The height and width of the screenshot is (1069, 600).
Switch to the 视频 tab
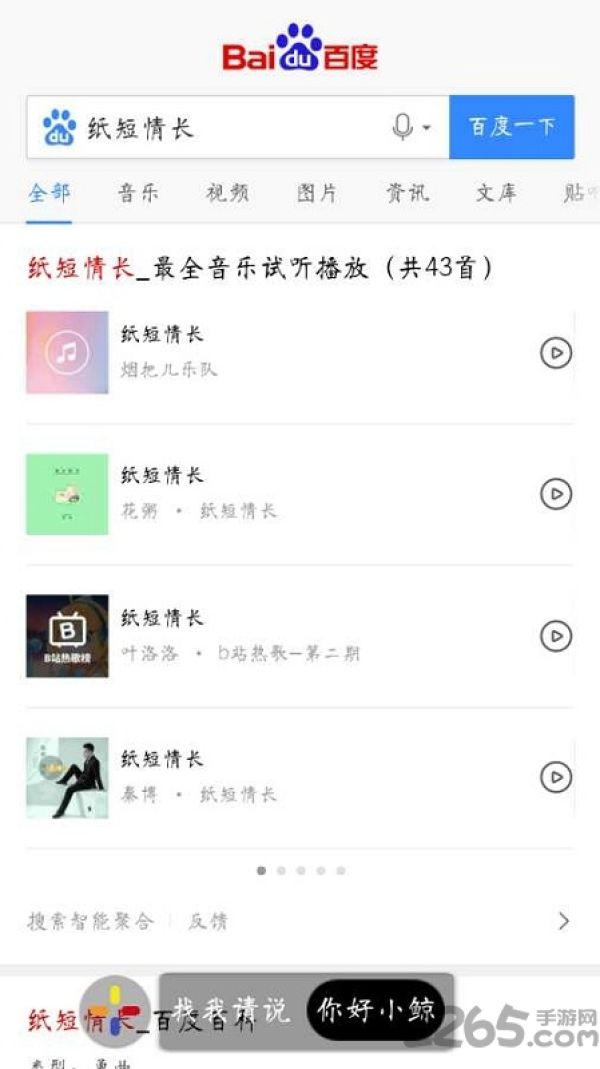(x=227, y=193)
